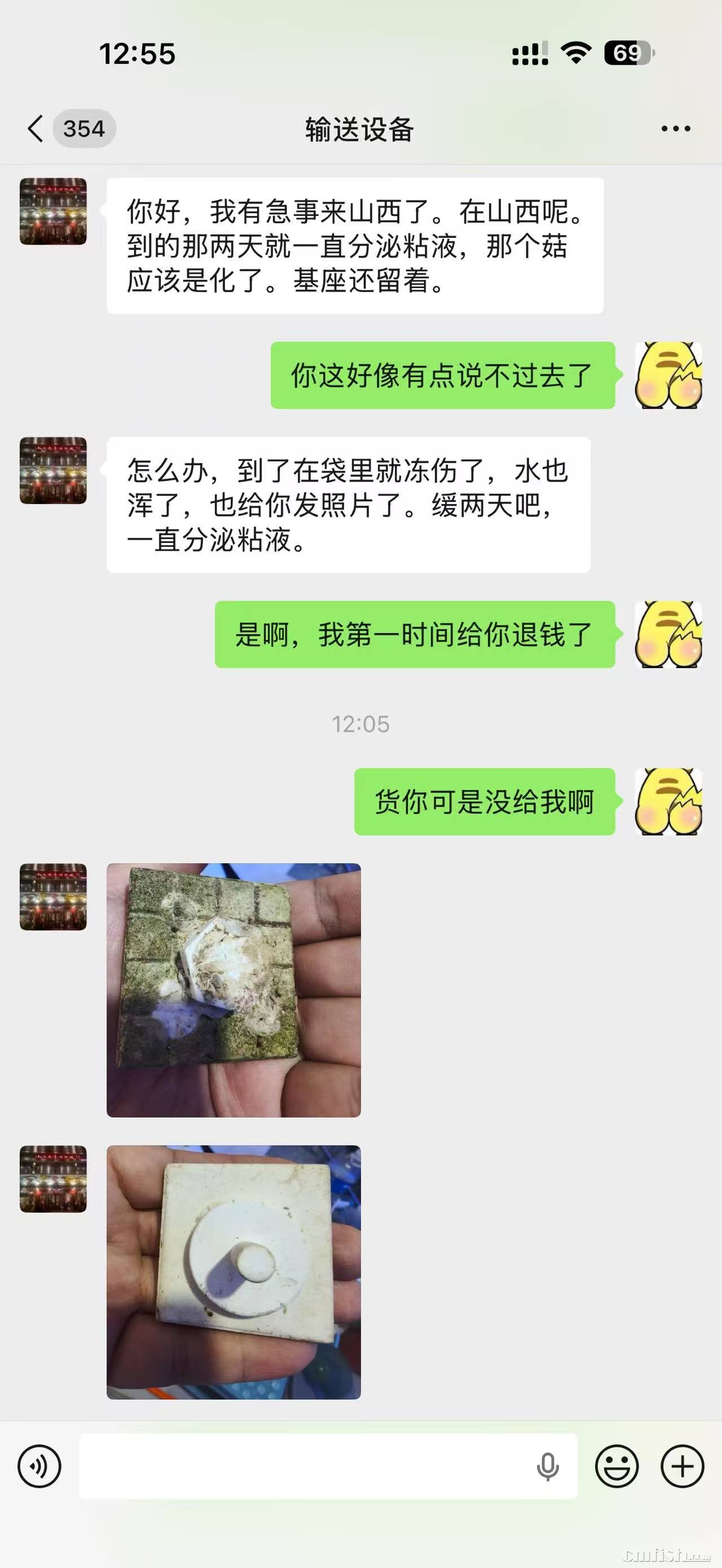Go back to the chat list
The image size is (722, 1568).
(37, 129)
